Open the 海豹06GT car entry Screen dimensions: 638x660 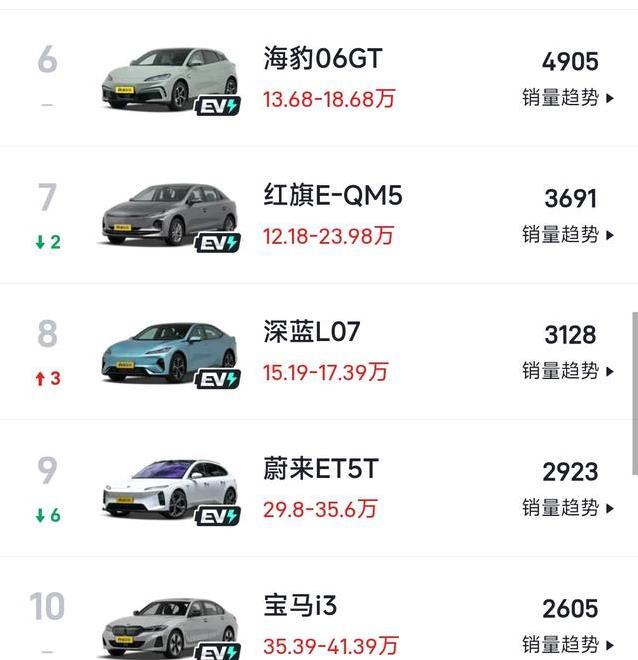click(x=322, y=59)
